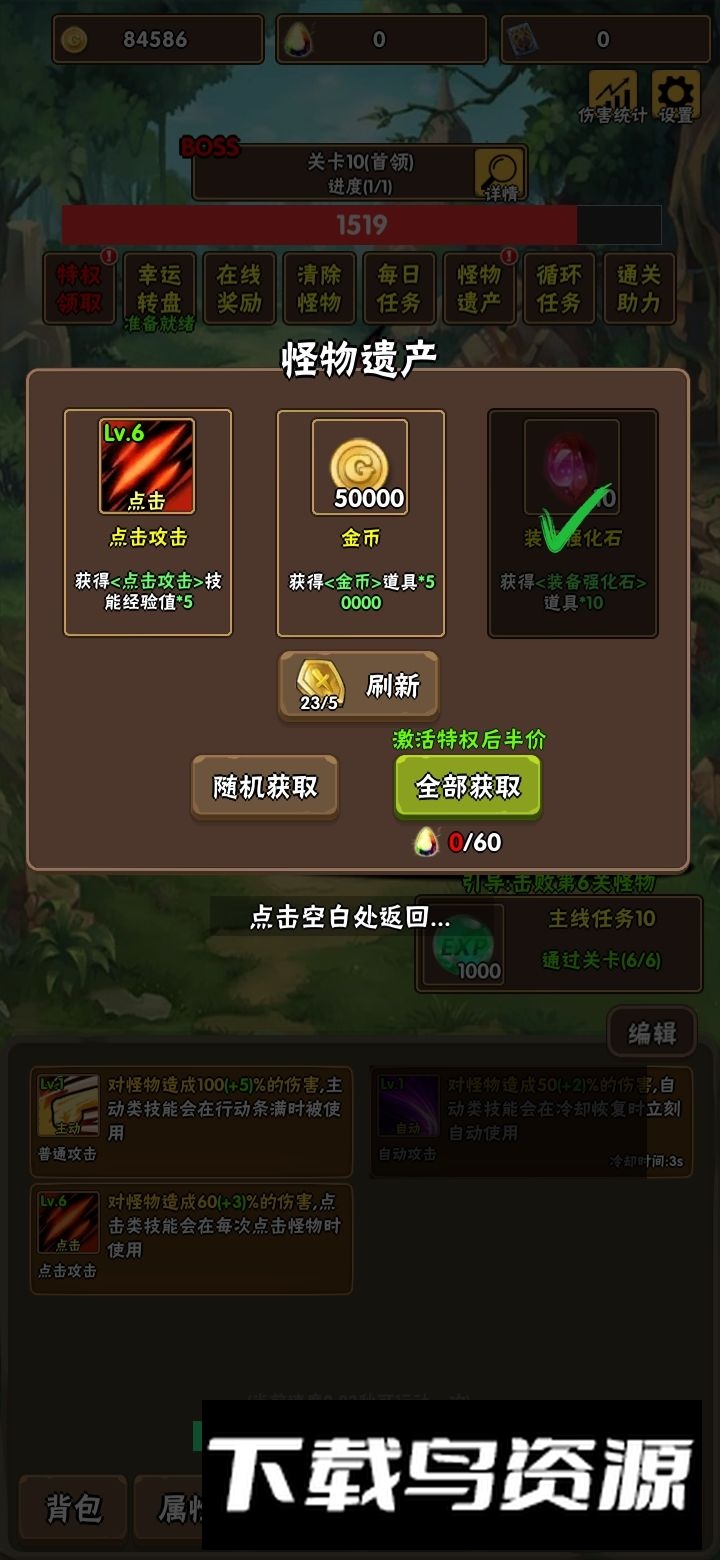Viewport: 720px width, 1560px height.
Task: Open 循环任务 loop tasks
Action: coord(559,288)
